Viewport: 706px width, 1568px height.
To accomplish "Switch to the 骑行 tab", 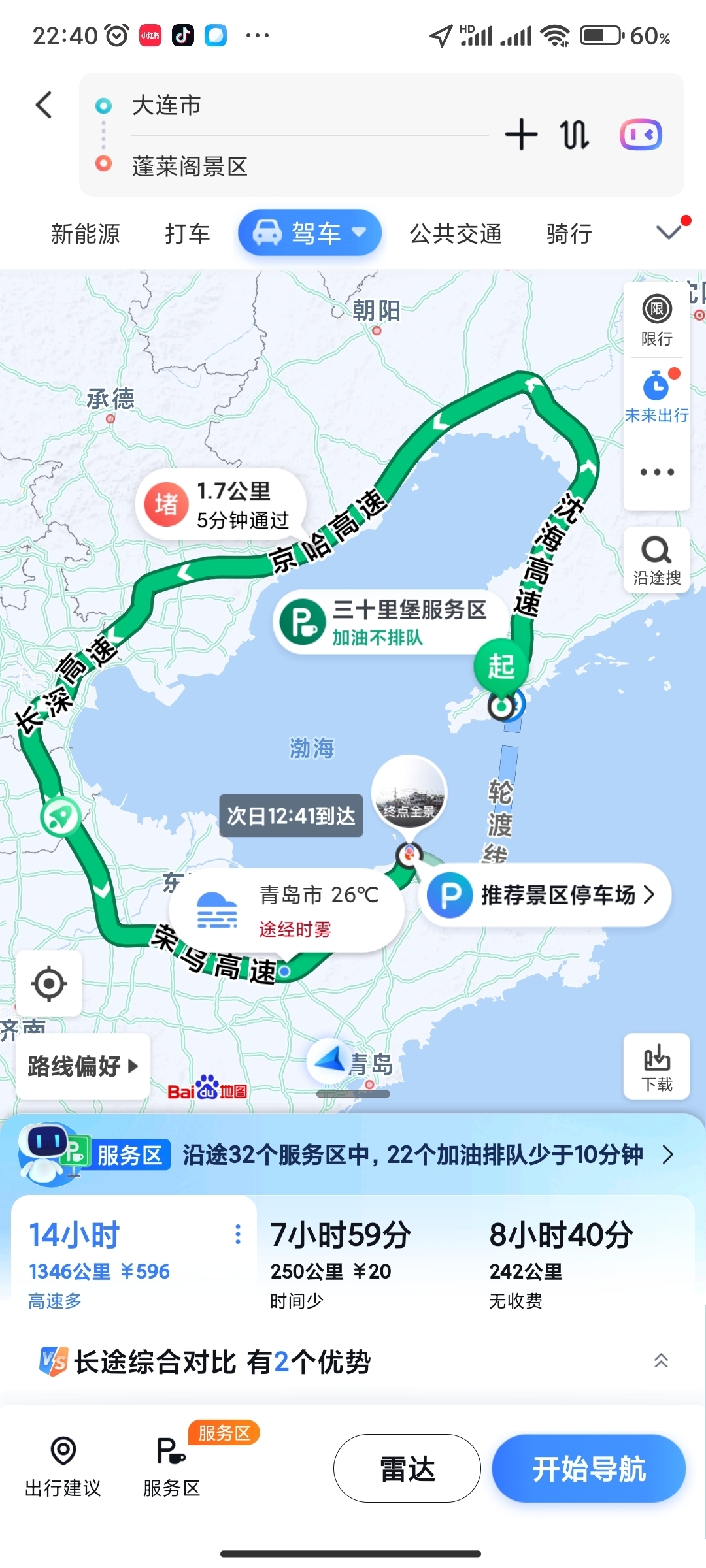I will [569, 233].
